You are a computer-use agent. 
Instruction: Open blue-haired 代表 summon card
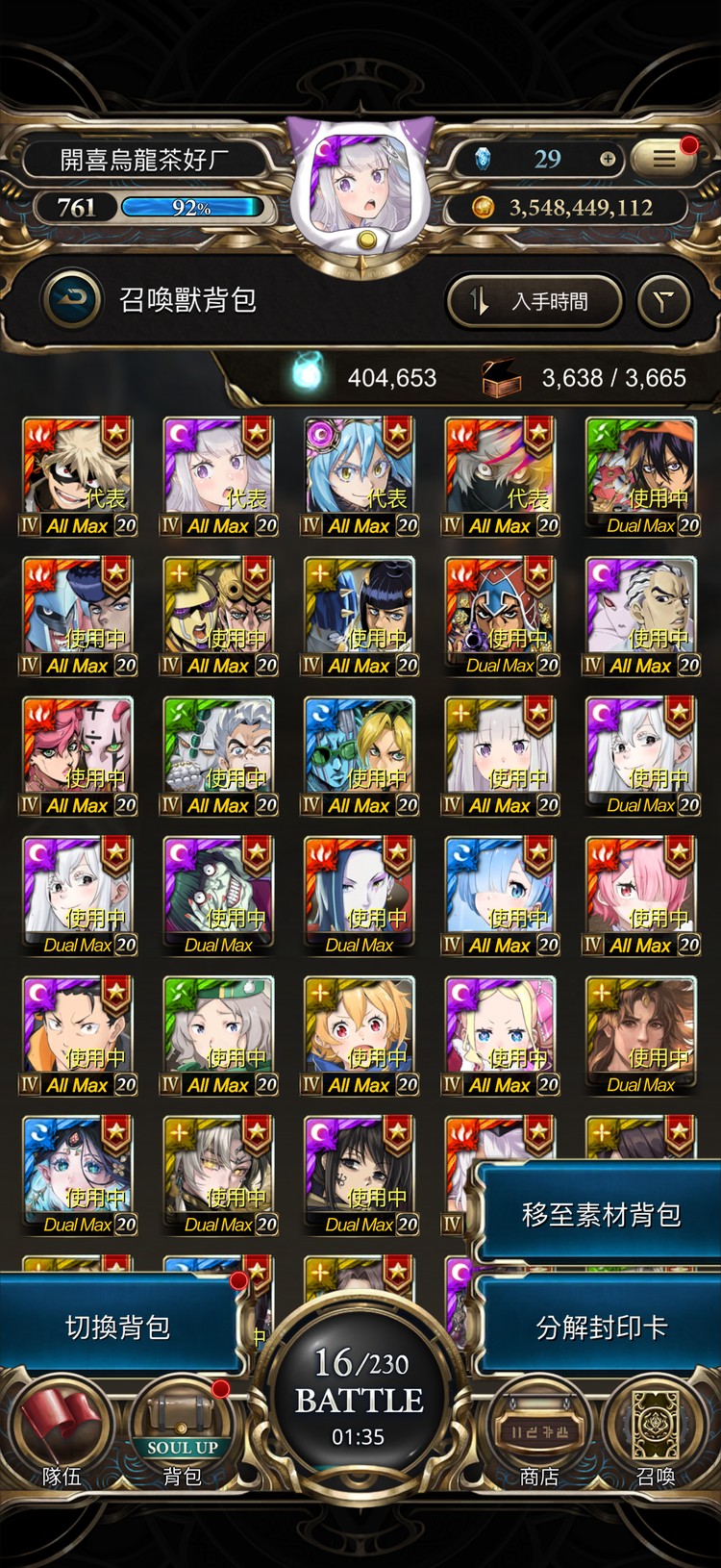tap(360, 475)
